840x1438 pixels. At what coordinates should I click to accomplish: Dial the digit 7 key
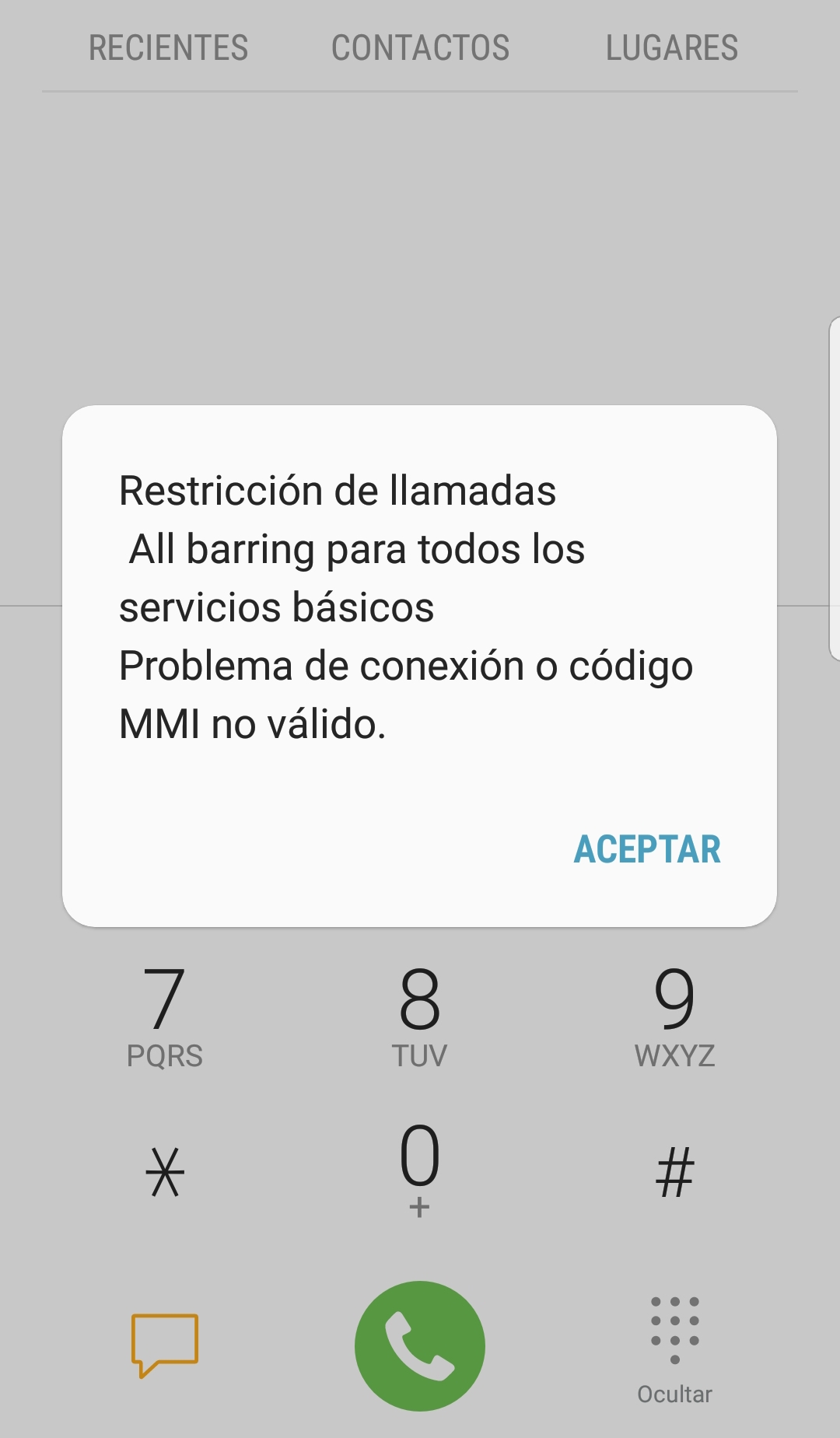[x=165, y=1015]
